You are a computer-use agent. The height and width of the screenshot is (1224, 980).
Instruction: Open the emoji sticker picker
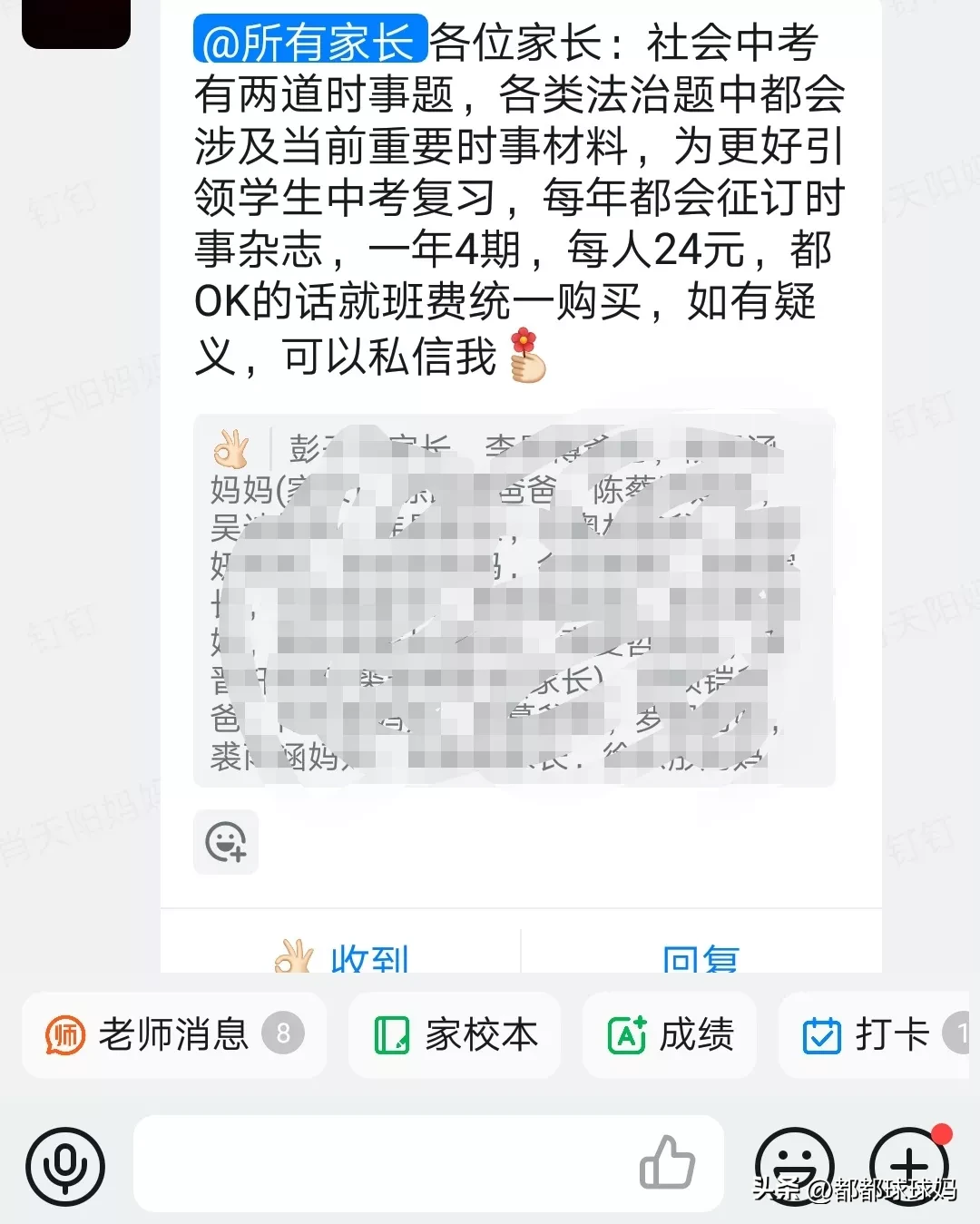[x=794, y=1165]
